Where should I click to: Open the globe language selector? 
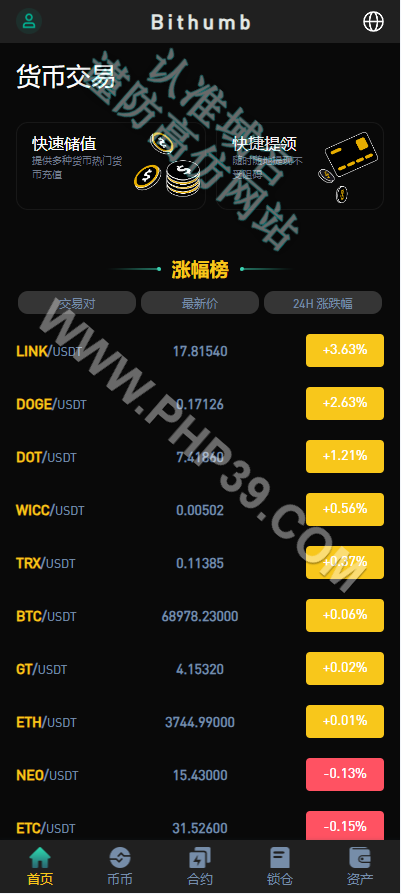coord(373,22)
